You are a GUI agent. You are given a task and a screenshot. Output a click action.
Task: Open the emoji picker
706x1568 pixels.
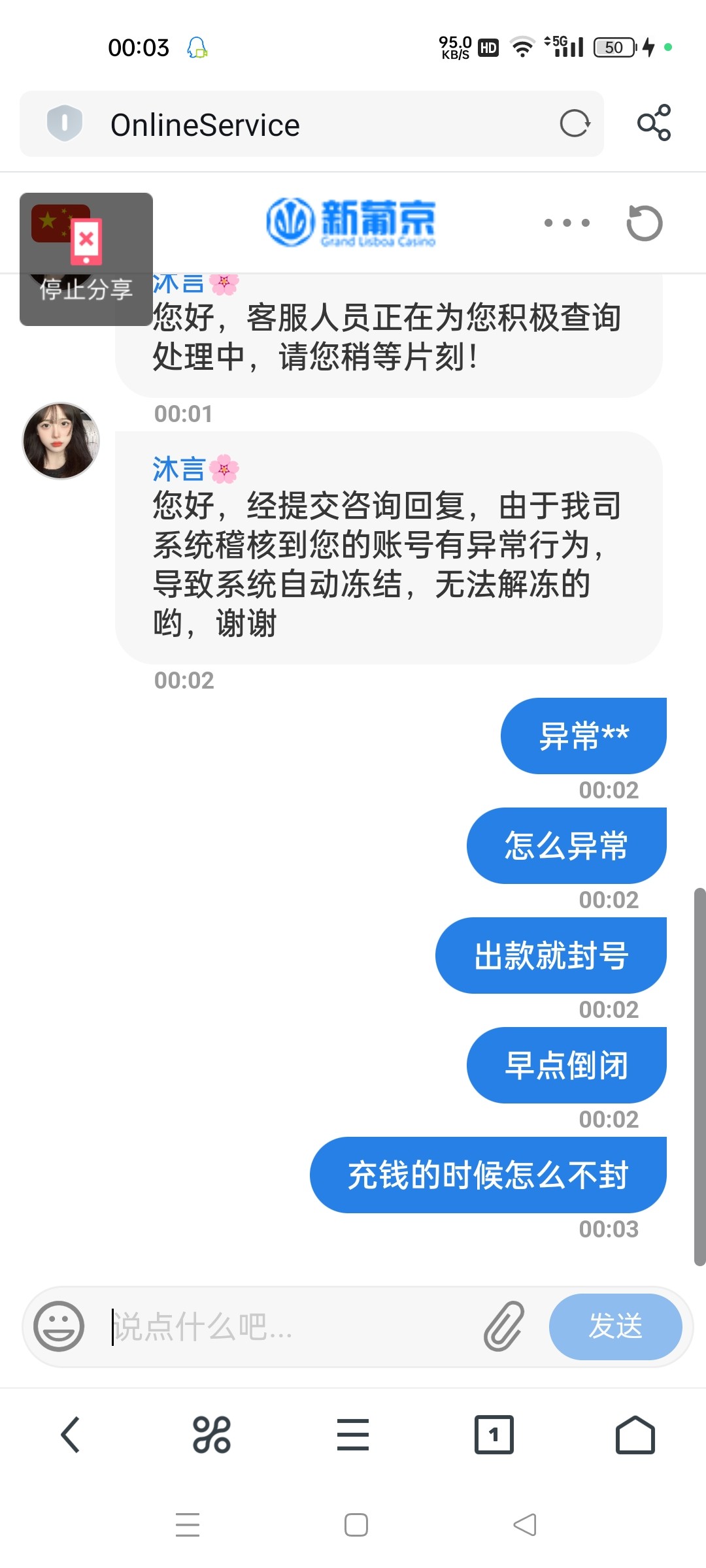[x=59, y=1326]
